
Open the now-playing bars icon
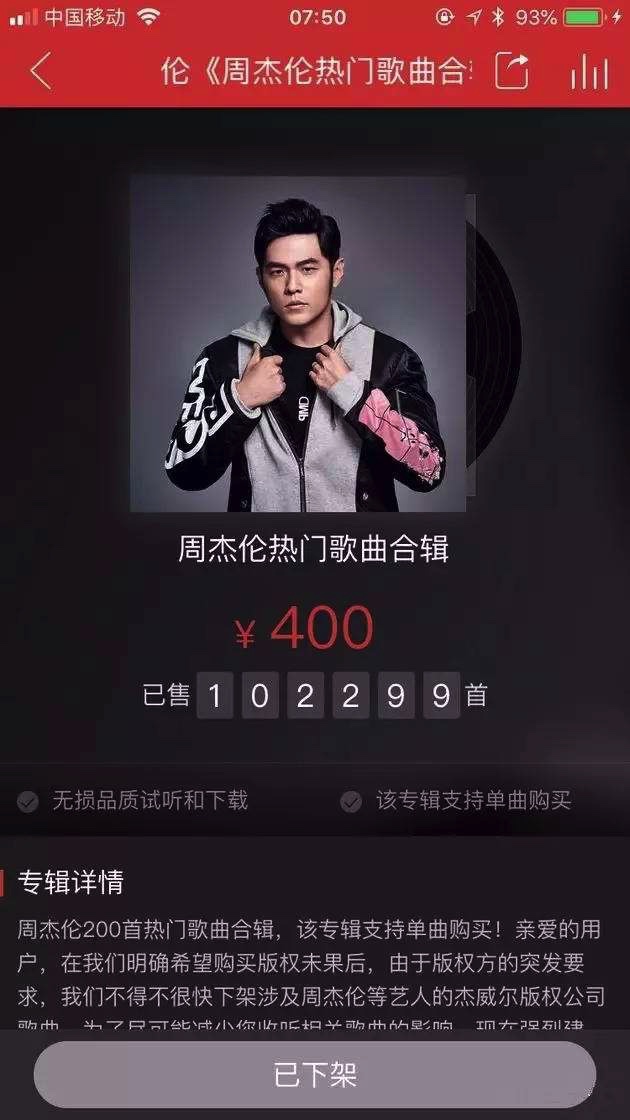click(589, 71)
